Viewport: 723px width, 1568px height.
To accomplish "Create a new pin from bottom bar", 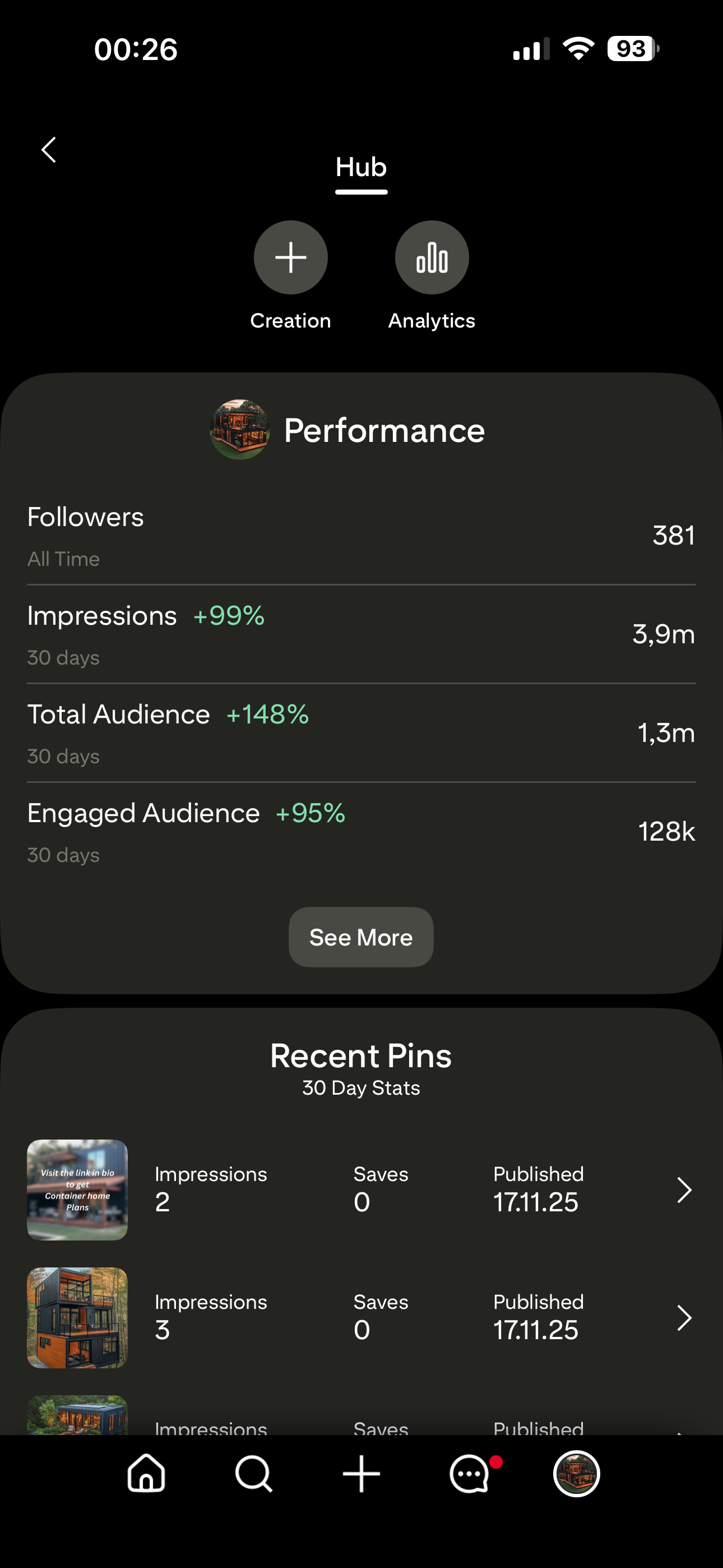I will click(361, 1474).
